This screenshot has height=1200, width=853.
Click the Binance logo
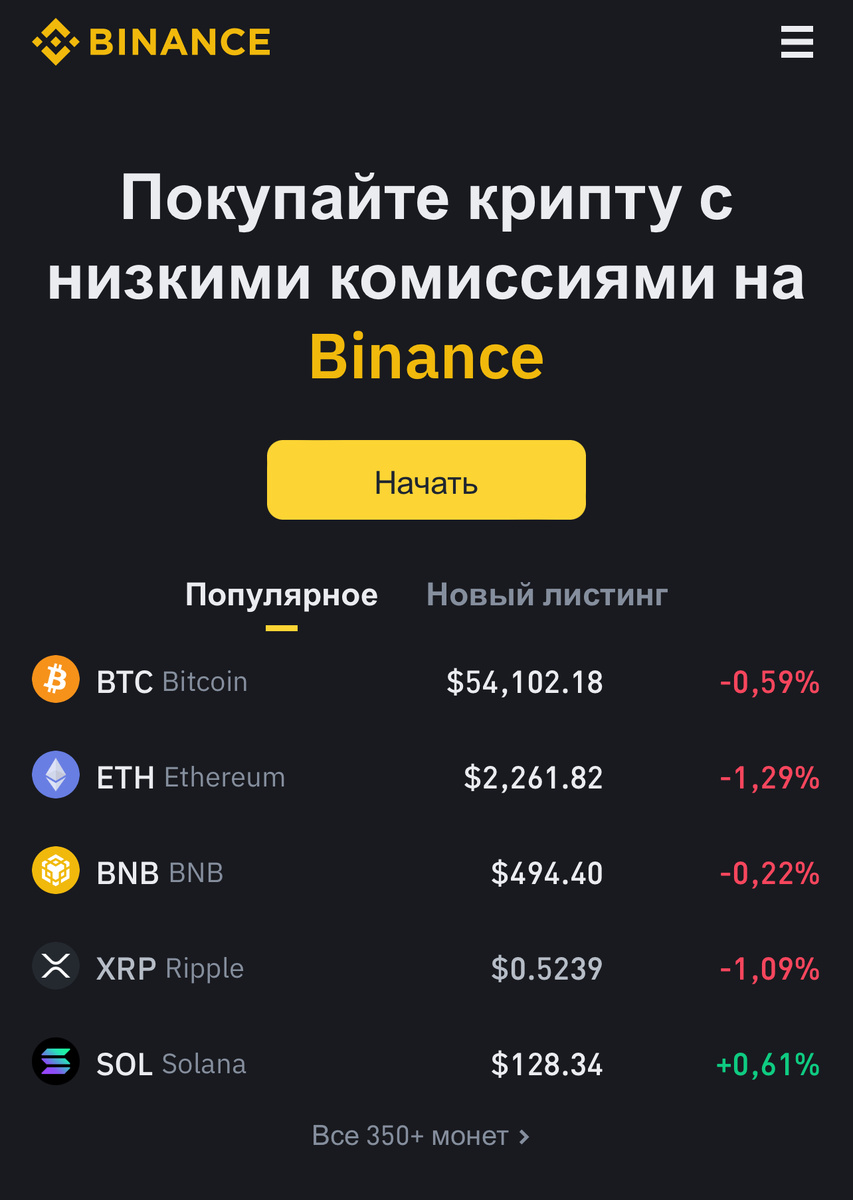[x=150, y=42]
